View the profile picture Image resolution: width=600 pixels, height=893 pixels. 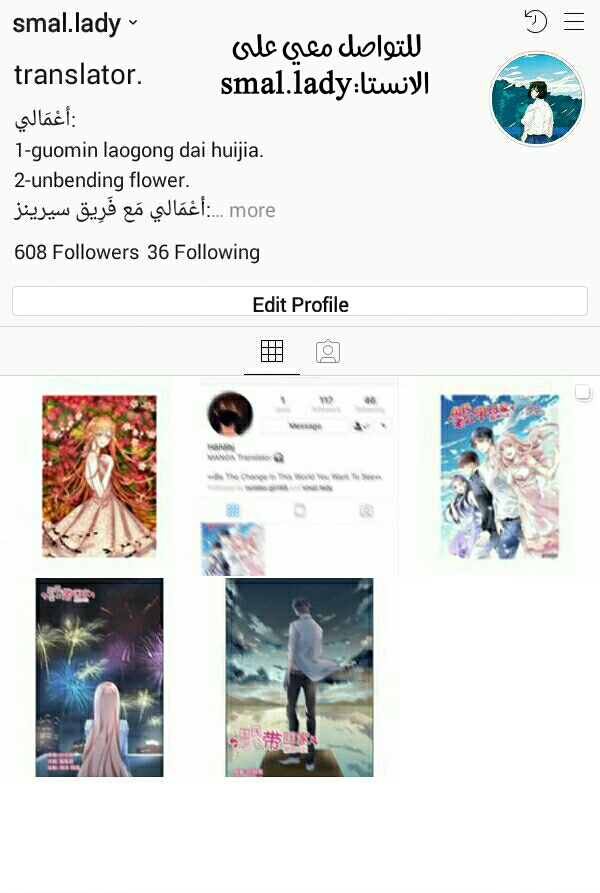pyautogui.click(x=537, y=99)
